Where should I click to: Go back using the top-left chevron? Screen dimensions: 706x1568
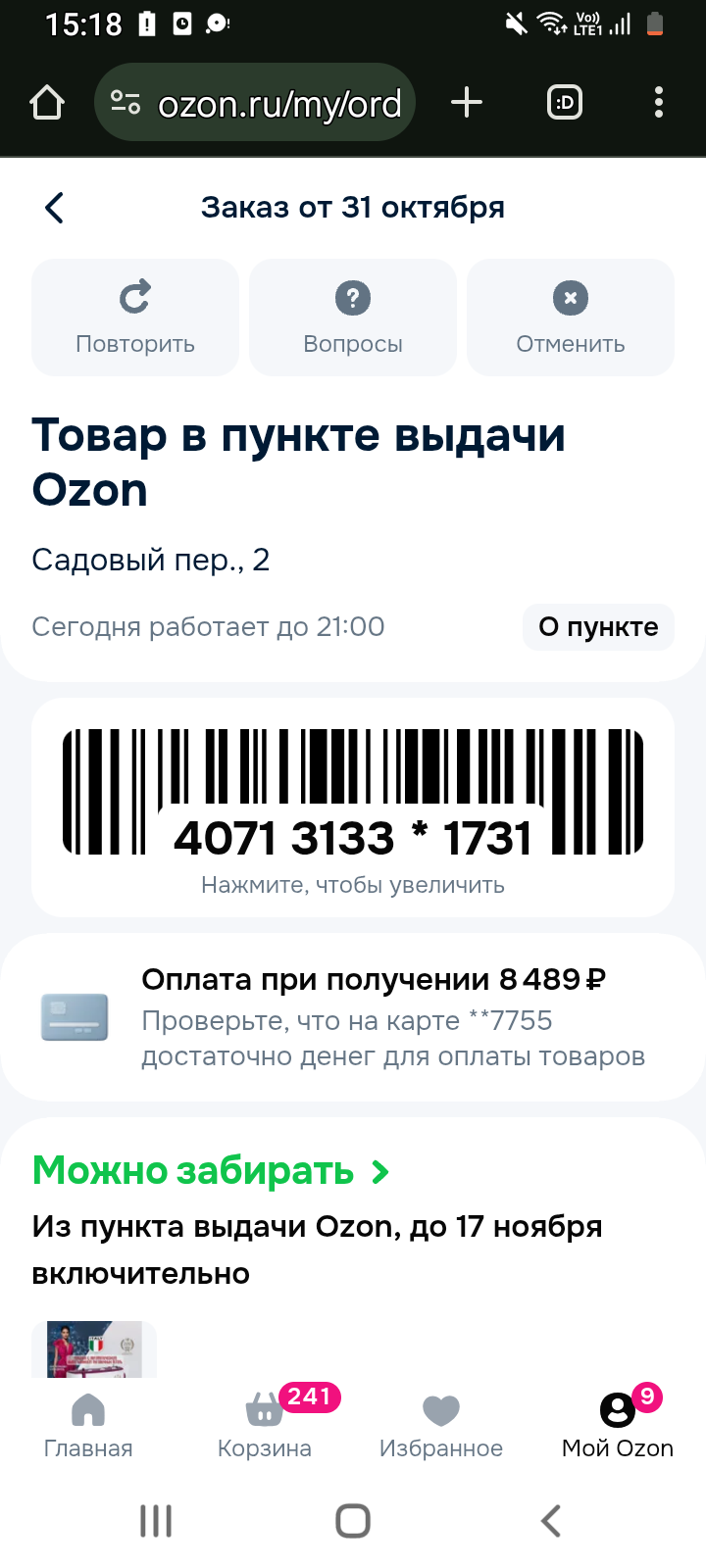point(54,207)
